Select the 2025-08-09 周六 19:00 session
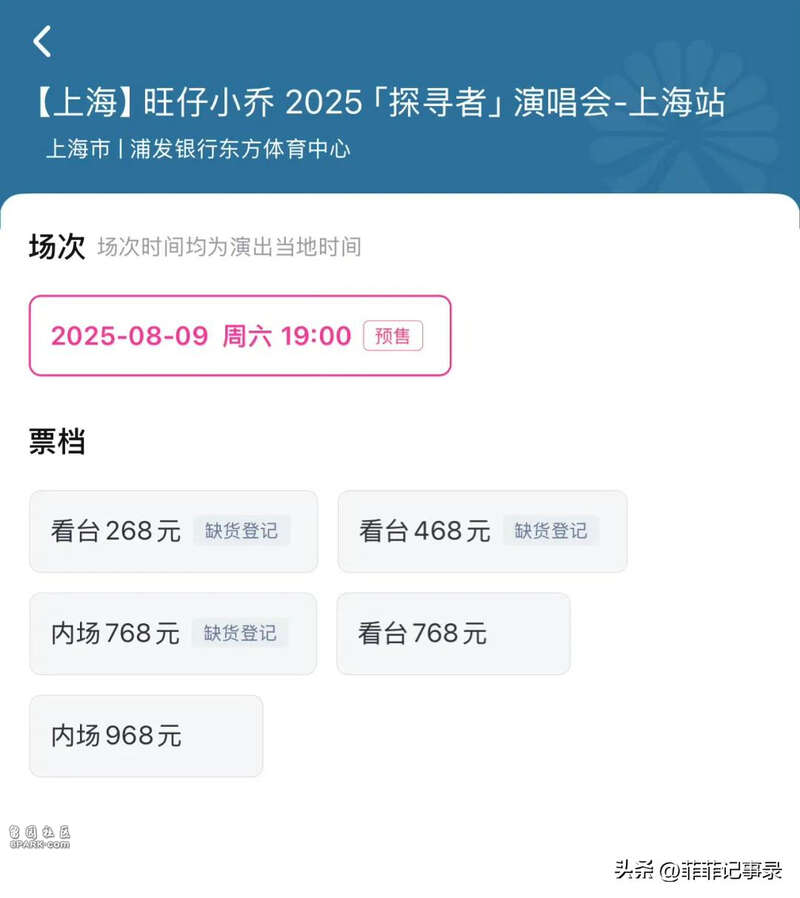This screenshot has width=800, height=898. [239, 336]
